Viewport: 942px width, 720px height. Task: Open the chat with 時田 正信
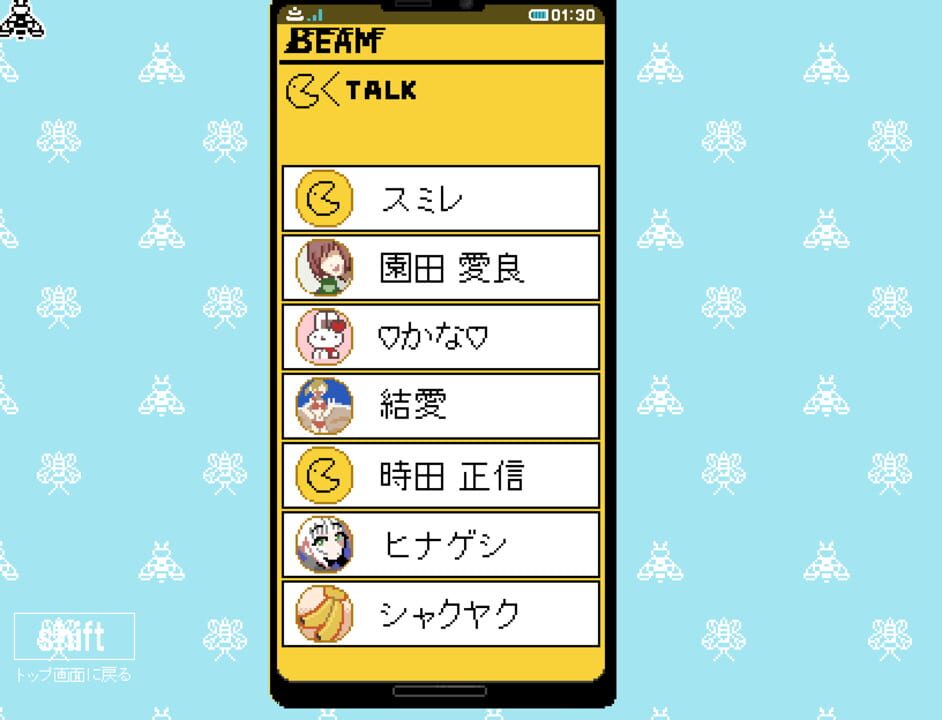pos(441,475)
